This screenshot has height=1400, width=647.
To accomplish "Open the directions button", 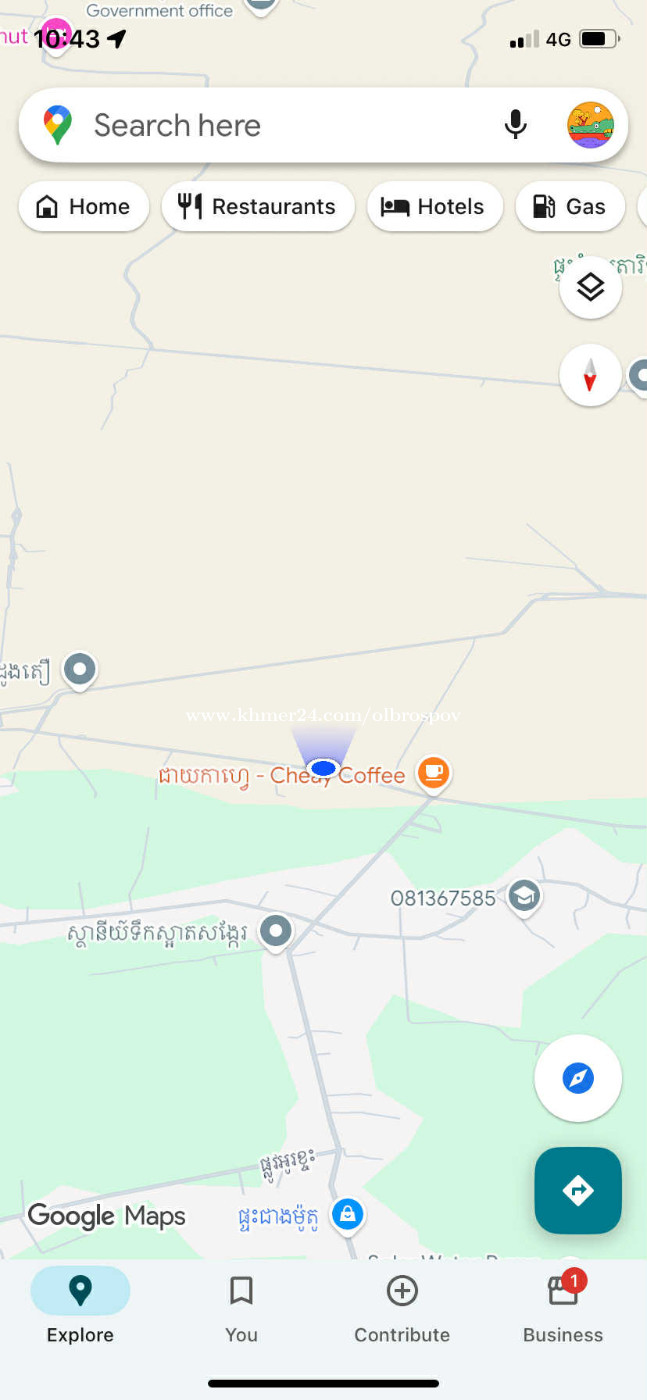I will [578, 1190].
